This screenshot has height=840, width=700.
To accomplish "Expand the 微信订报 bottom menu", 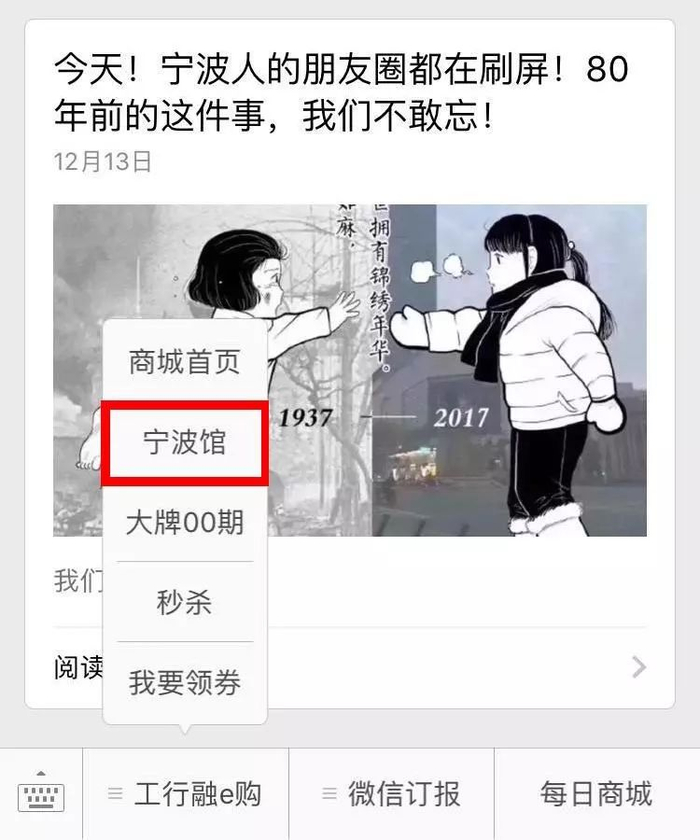I will coord(392,794).
